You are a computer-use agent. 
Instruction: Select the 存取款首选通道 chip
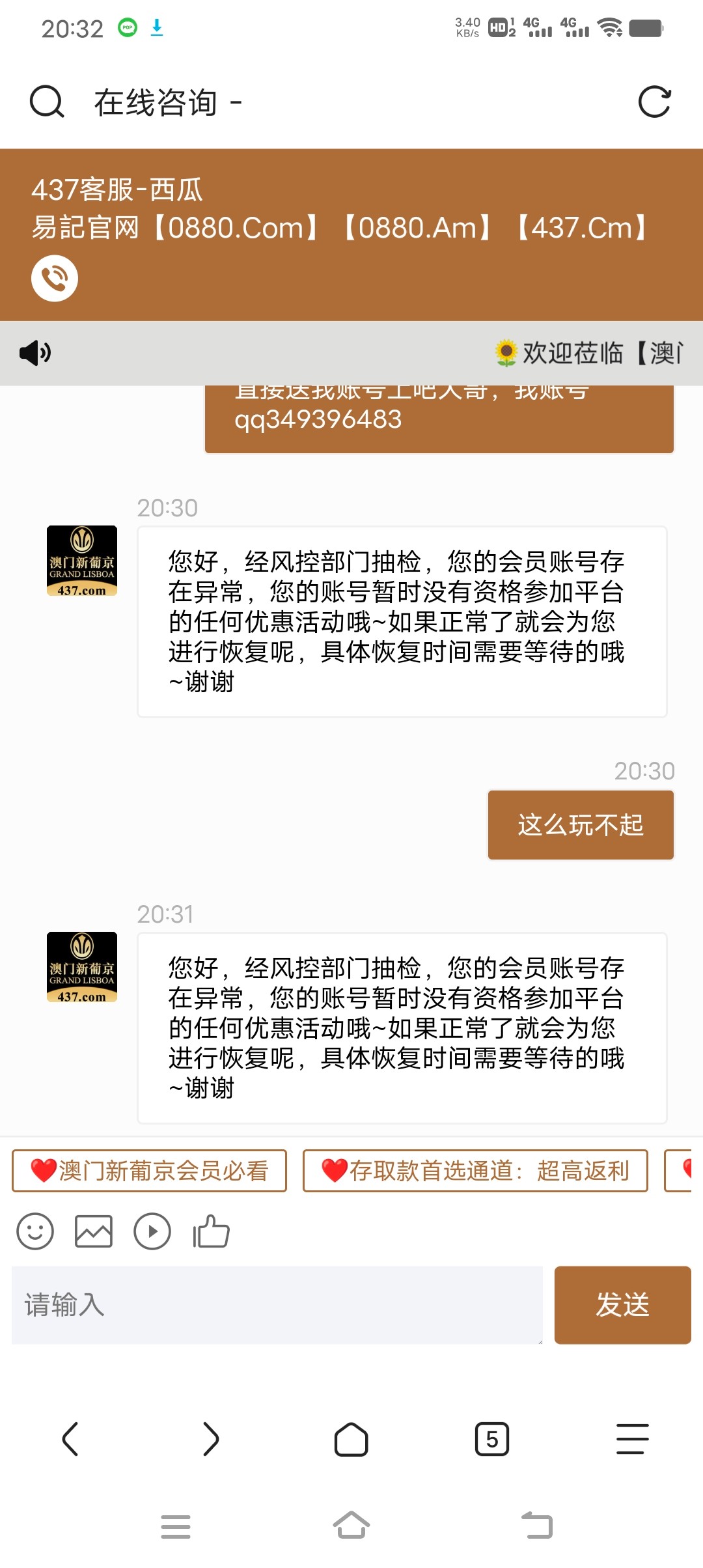point(475,1171)
